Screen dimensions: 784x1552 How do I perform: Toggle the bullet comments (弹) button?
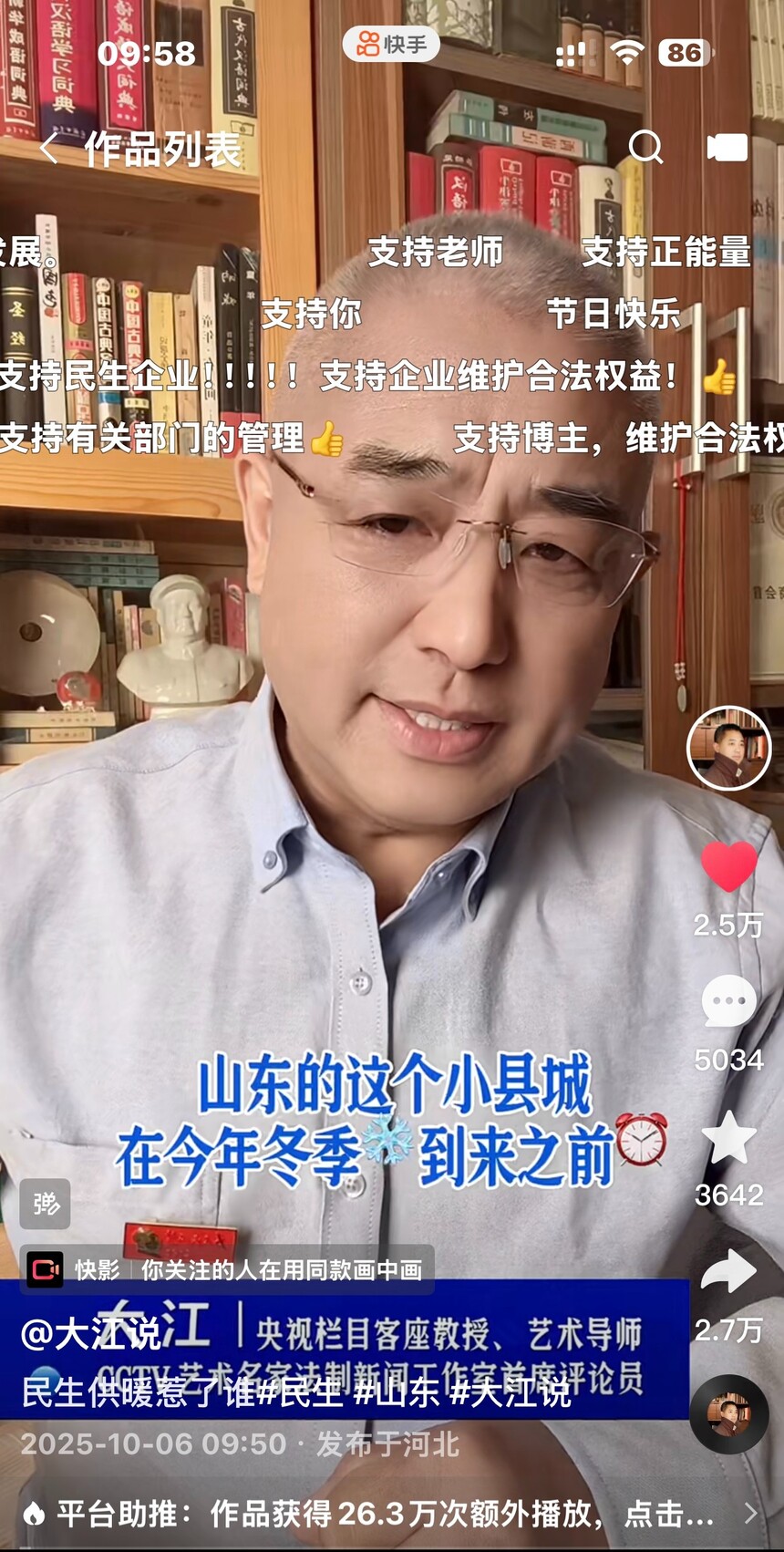[46, 1204]
